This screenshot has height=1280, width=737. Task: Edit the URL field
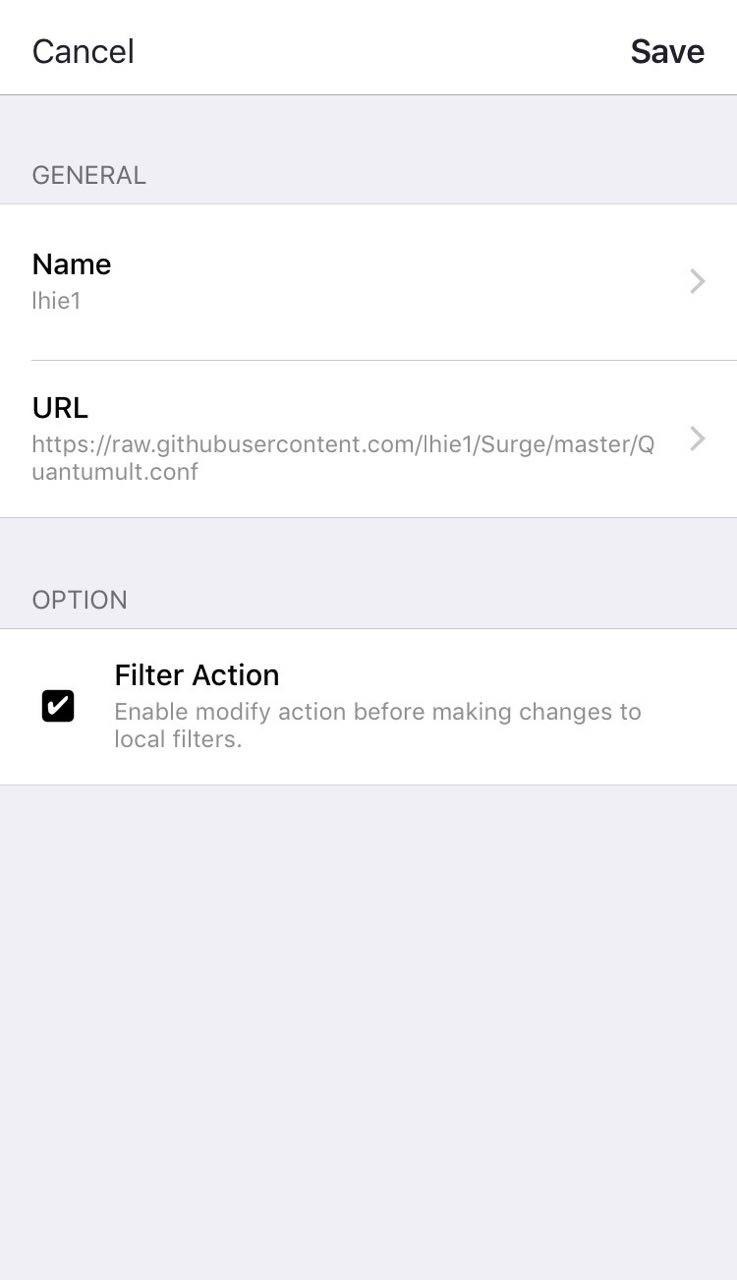pos(368,438)
